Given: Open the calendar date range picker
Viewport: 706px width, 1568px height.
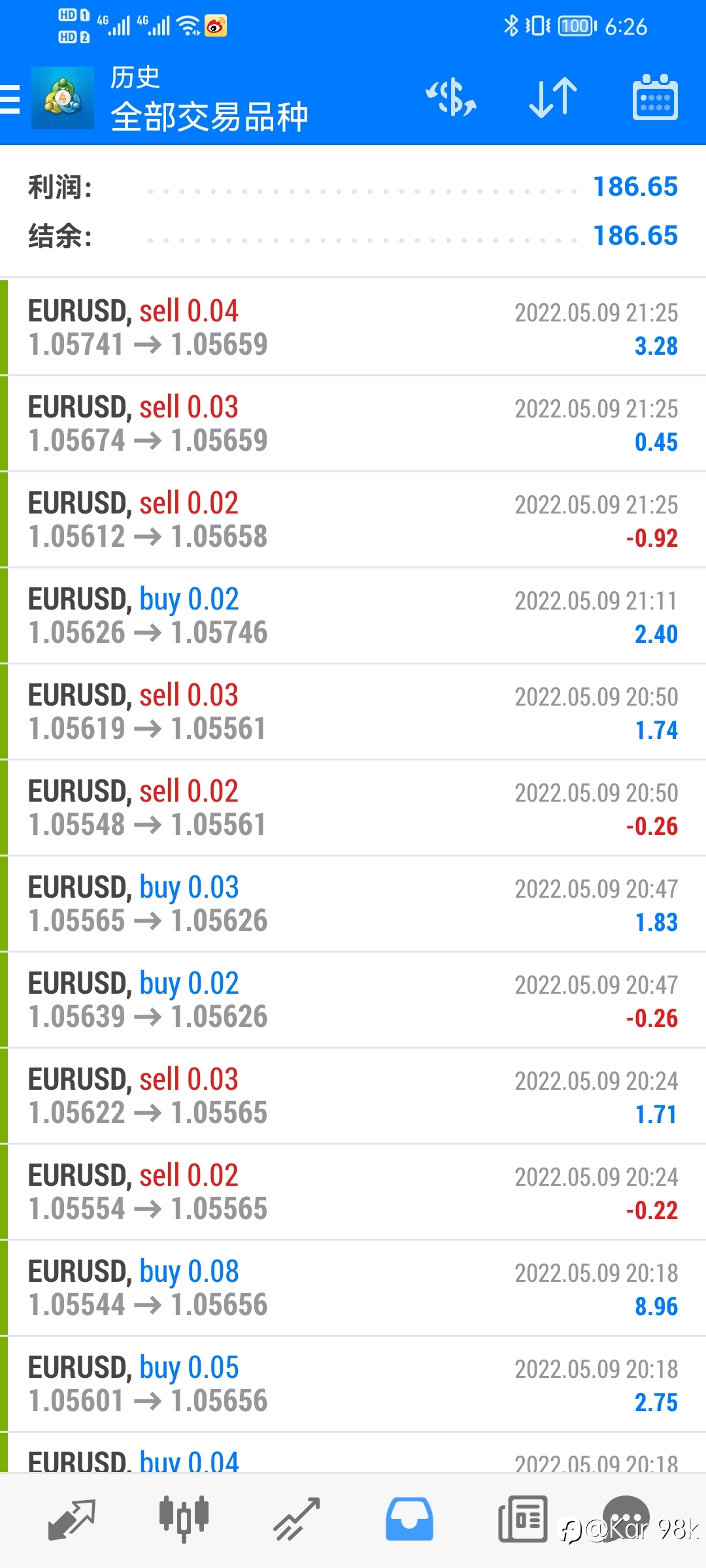Looking at the screenshot, I should coord(655,98).
